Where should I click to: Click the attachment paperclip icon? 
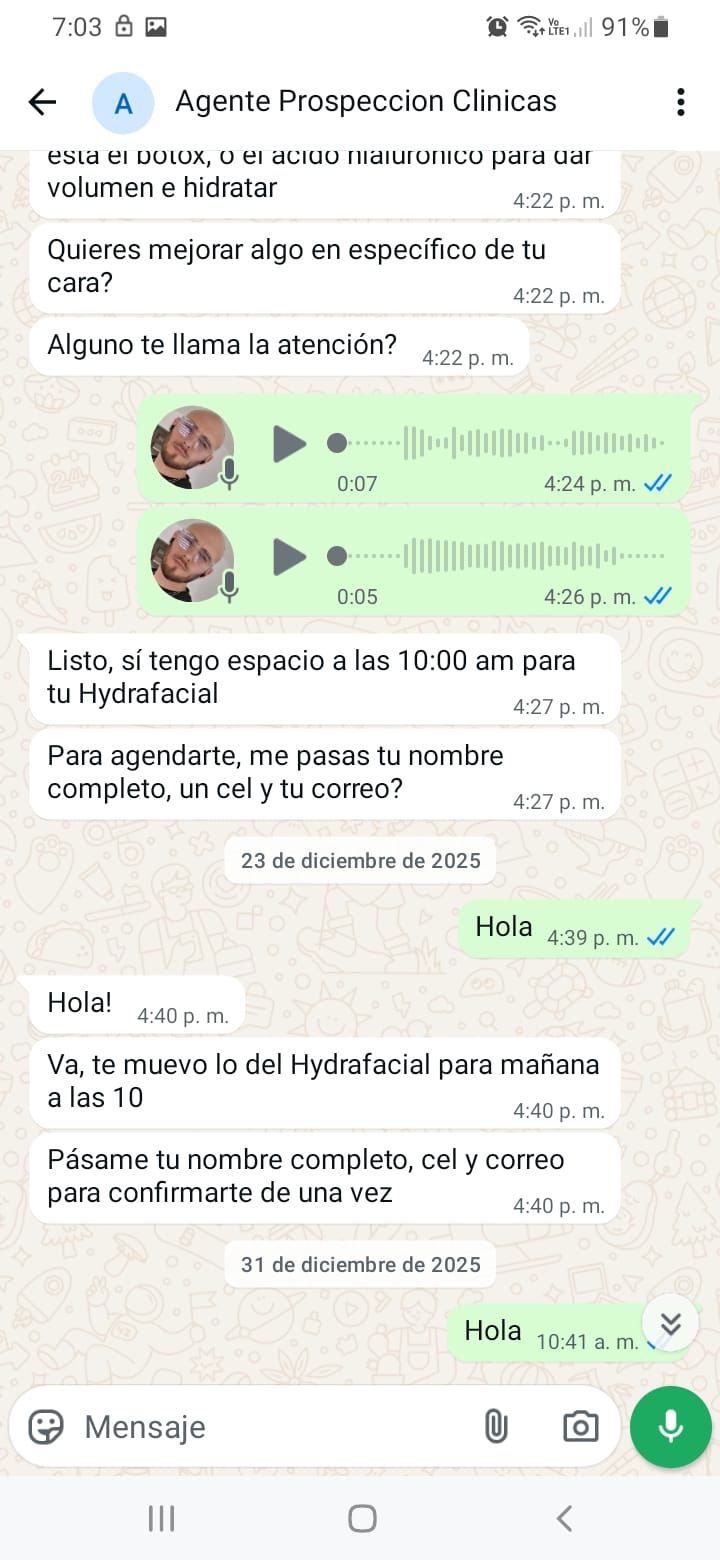tap(497, 1427)
